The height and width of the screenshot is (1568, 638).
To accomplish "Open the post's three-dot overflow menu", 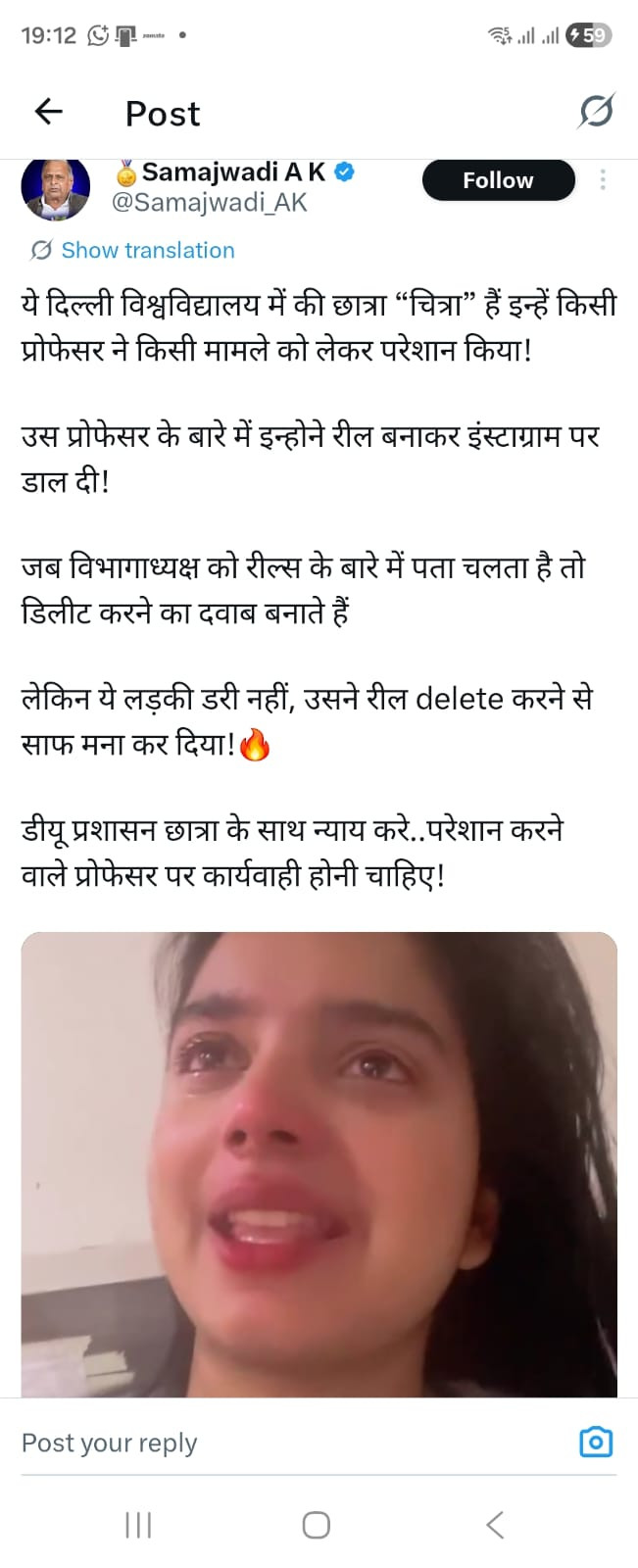I will pos(603,179).
